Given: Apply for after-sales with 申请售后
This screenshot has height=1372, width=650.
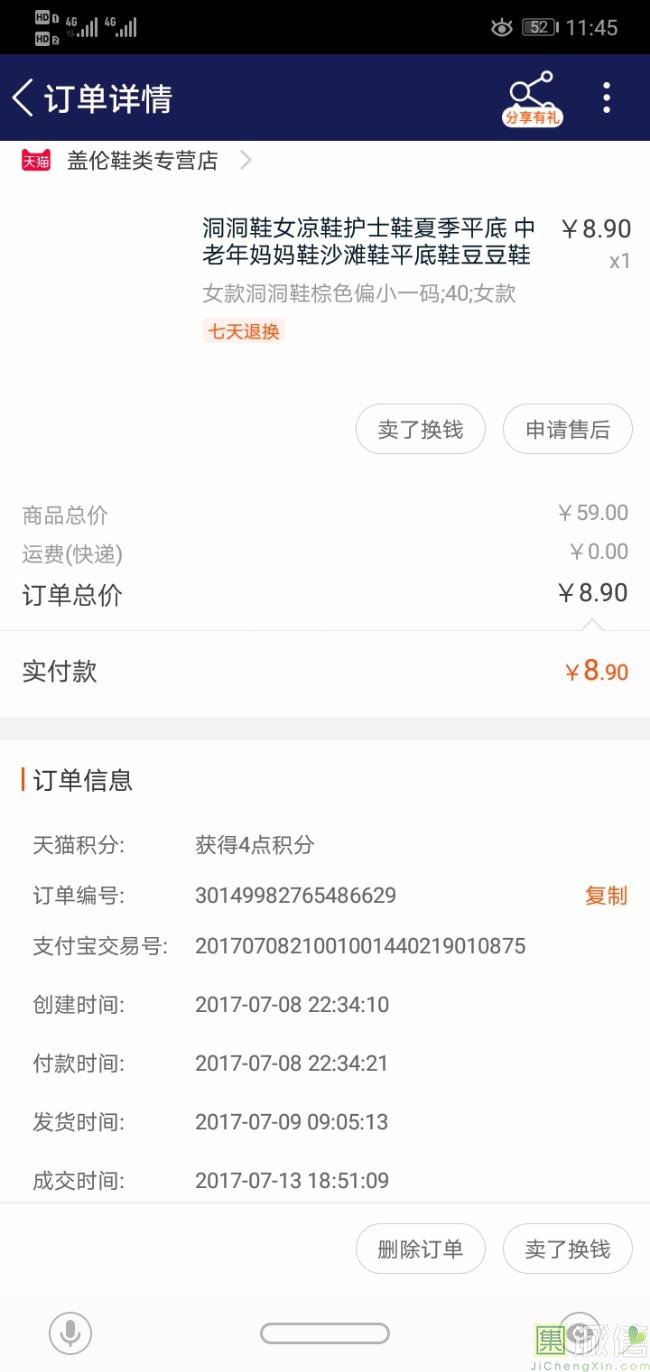Looking at the screenshot, I should [567, 430].
